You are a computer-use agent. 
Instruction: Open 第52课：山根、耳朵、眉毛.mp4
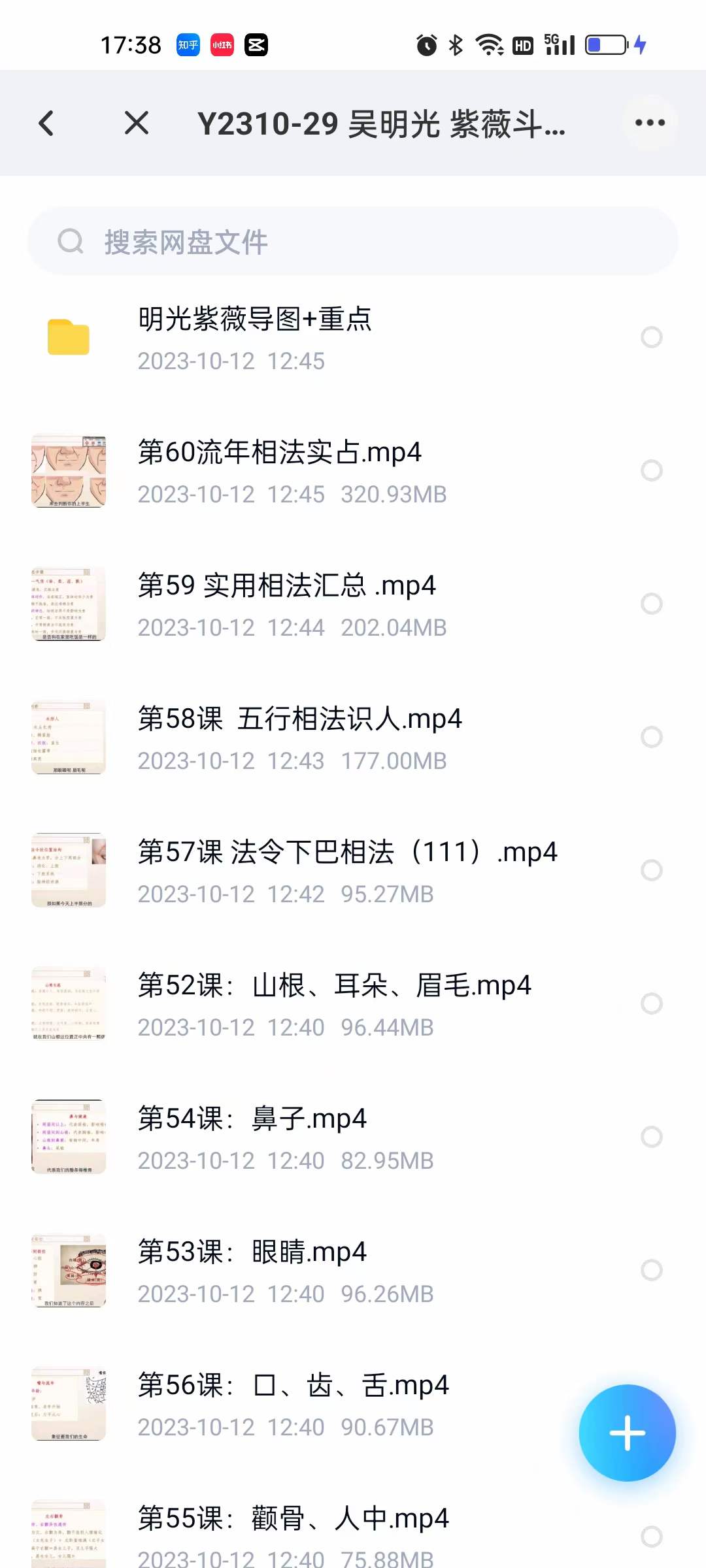pyautogui.click(x=333, y=1004)
